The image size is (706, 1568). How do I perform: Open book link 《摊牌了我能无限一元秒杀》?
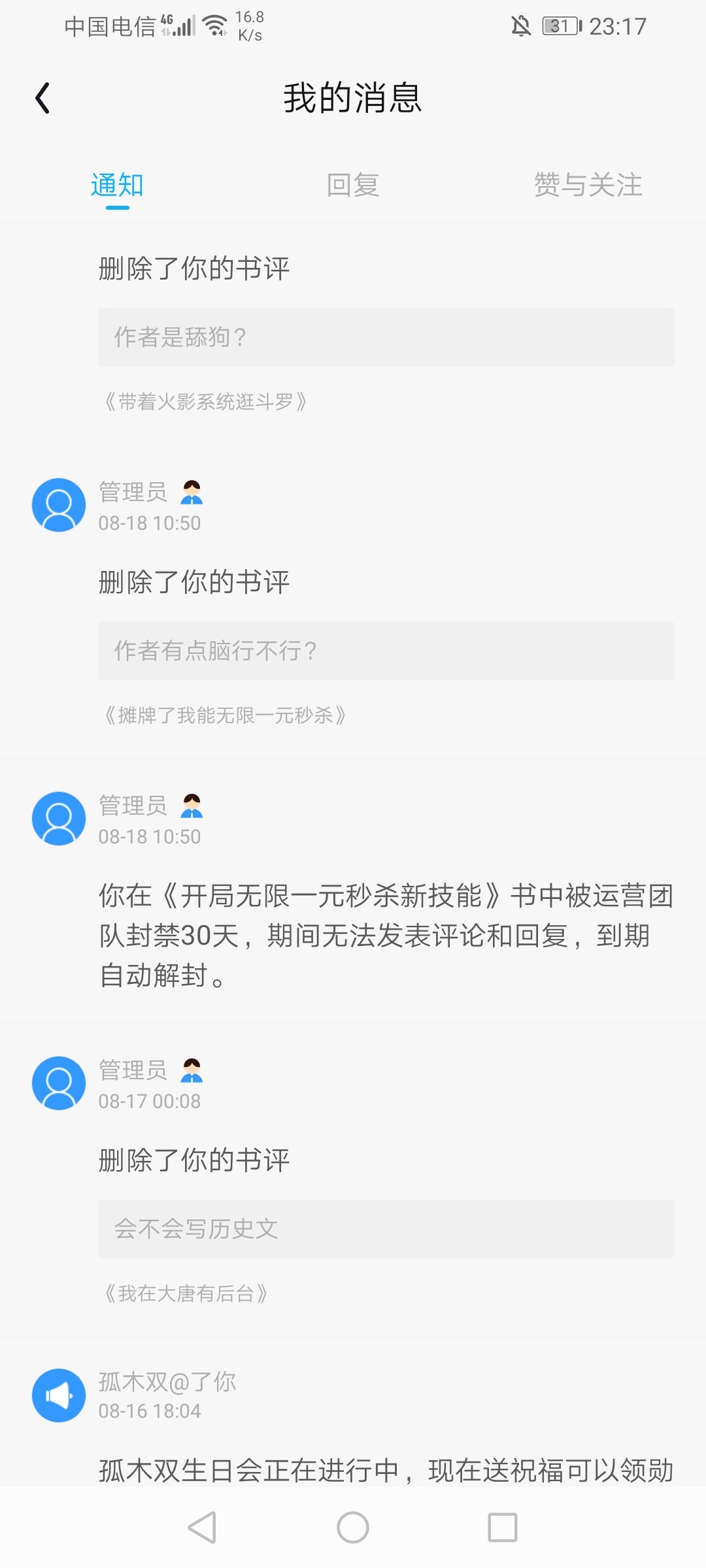[x=225, y=715]
